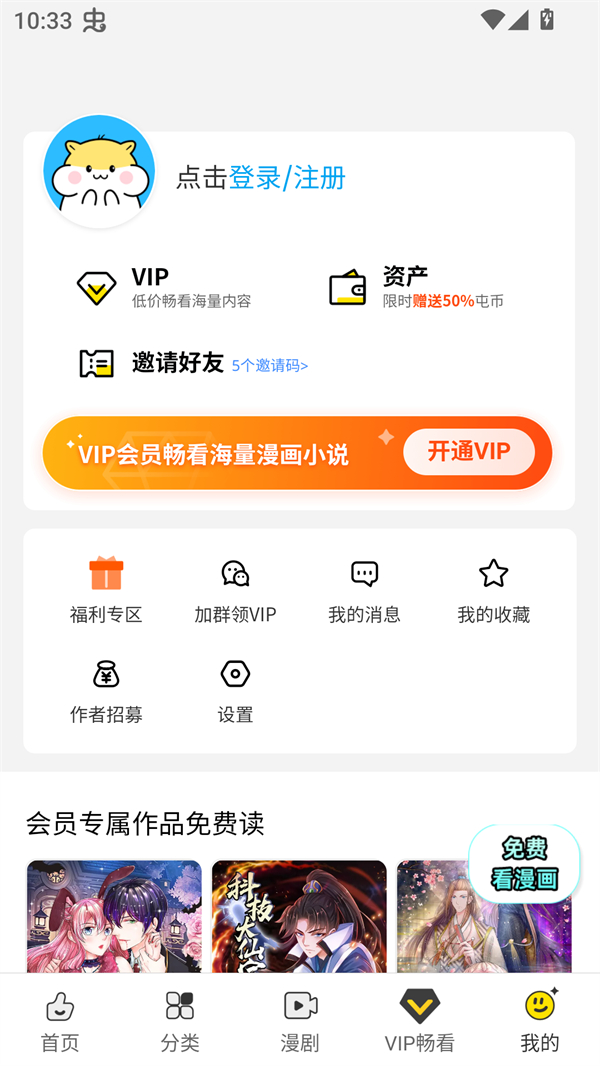Tap the floating 免费看漫画 button
Viewport: 600px width, 1066px height.
tap(524, 864)
